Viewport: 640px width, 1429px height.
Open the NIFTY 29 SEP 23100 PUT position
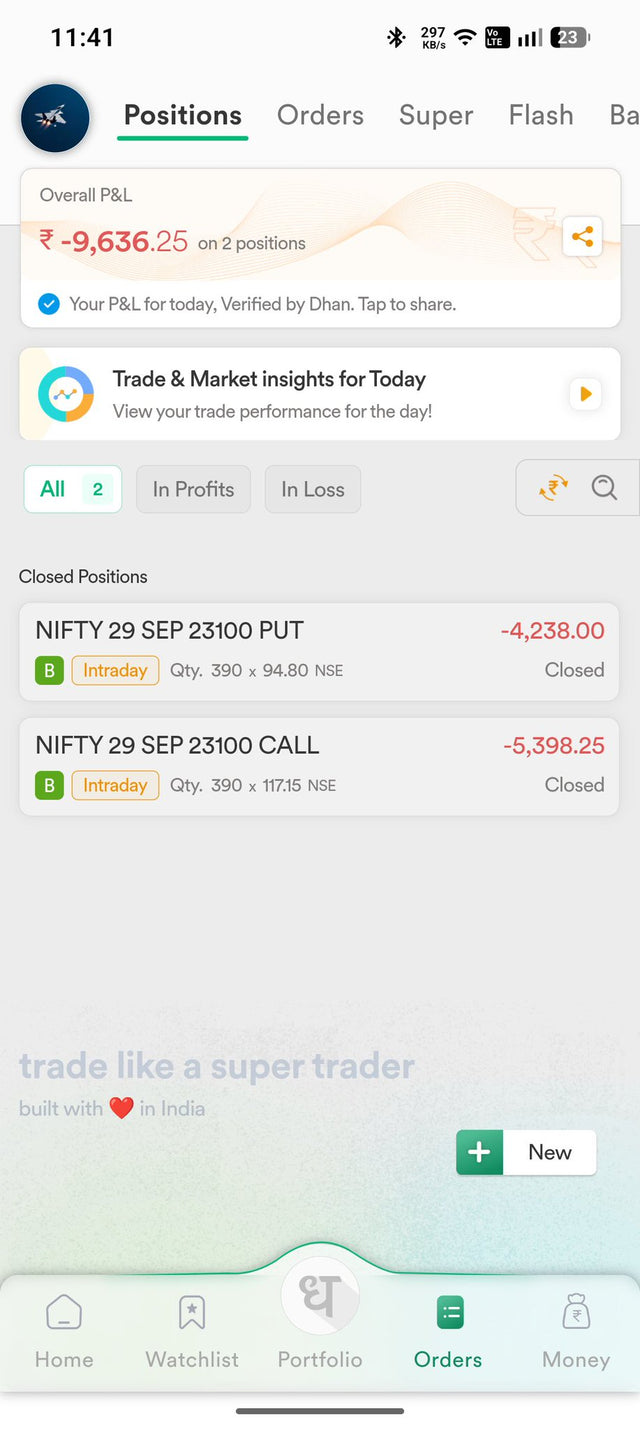(x=320, y=651)
